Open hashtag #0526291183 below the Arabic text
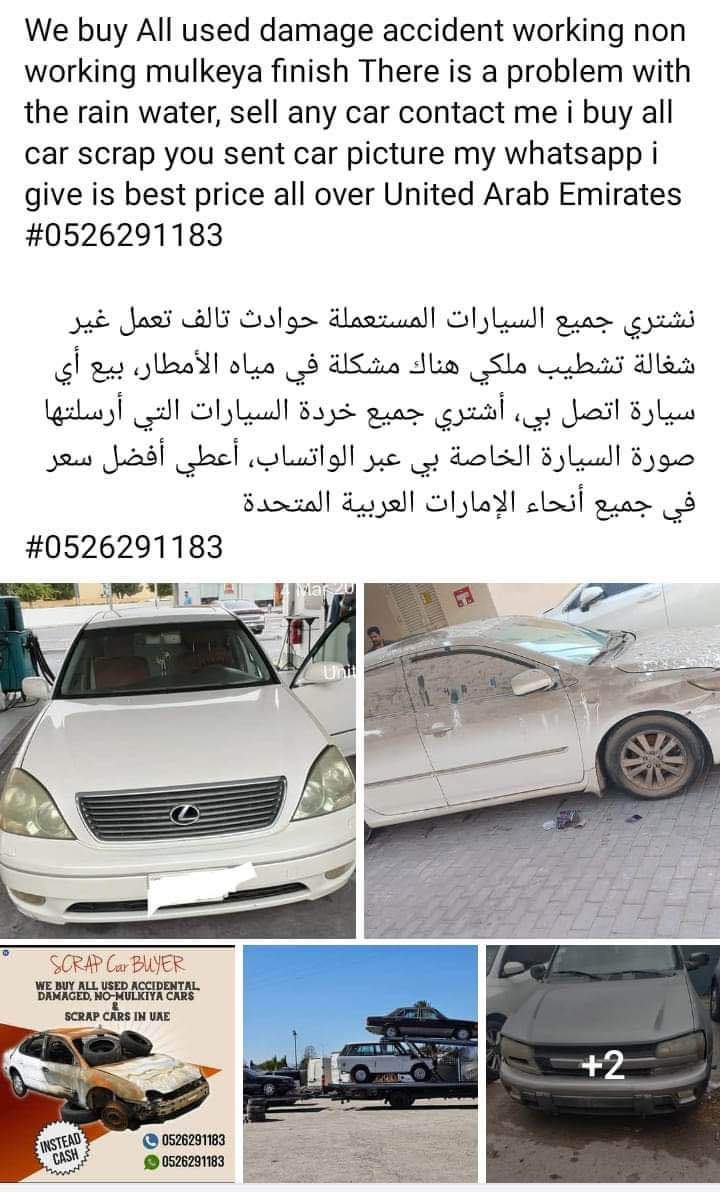Viewport: 720px width, 1192px height. pyautogui.click(x=123, y=546)
